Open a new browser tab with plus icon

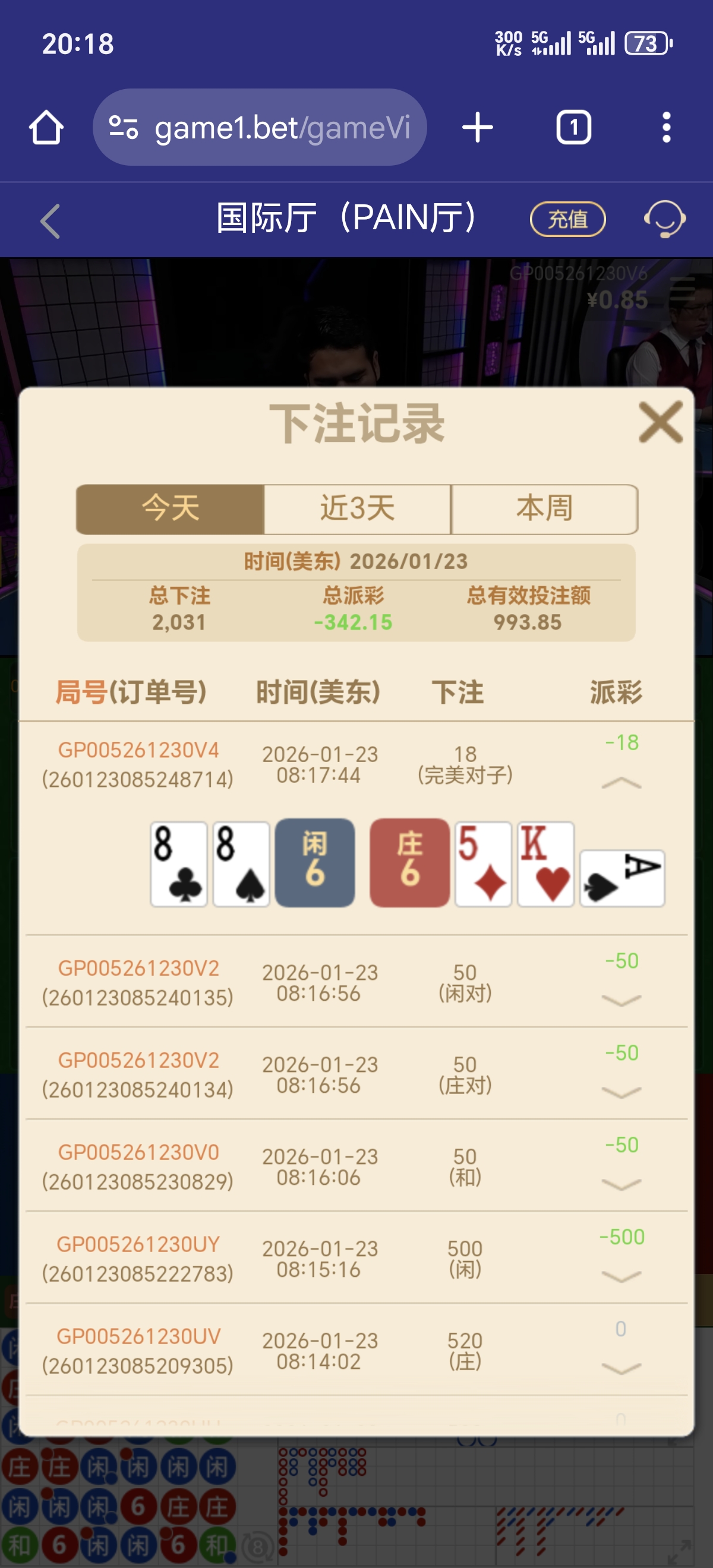[x=477, y=126]
